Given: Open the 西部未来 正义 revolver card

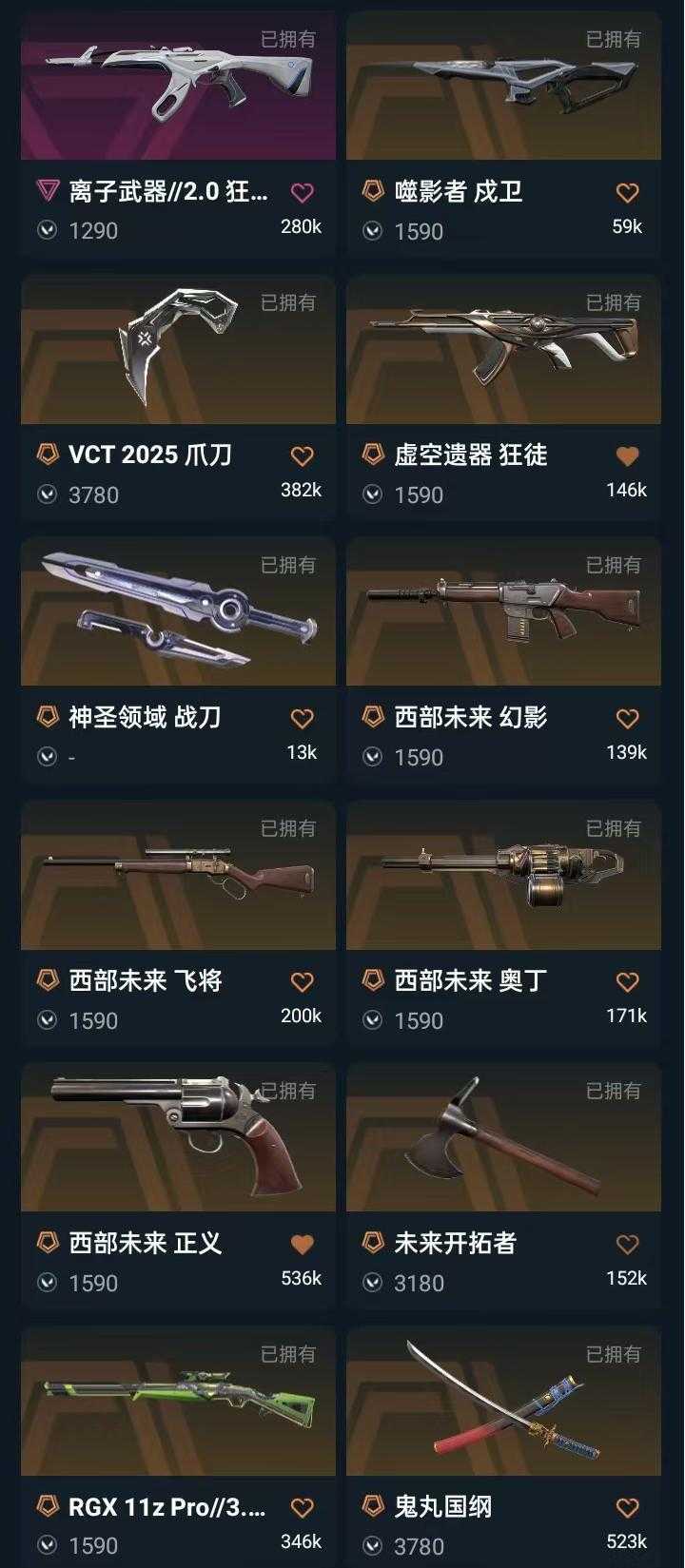Looking at the screenshot, I should point(178,1186).
